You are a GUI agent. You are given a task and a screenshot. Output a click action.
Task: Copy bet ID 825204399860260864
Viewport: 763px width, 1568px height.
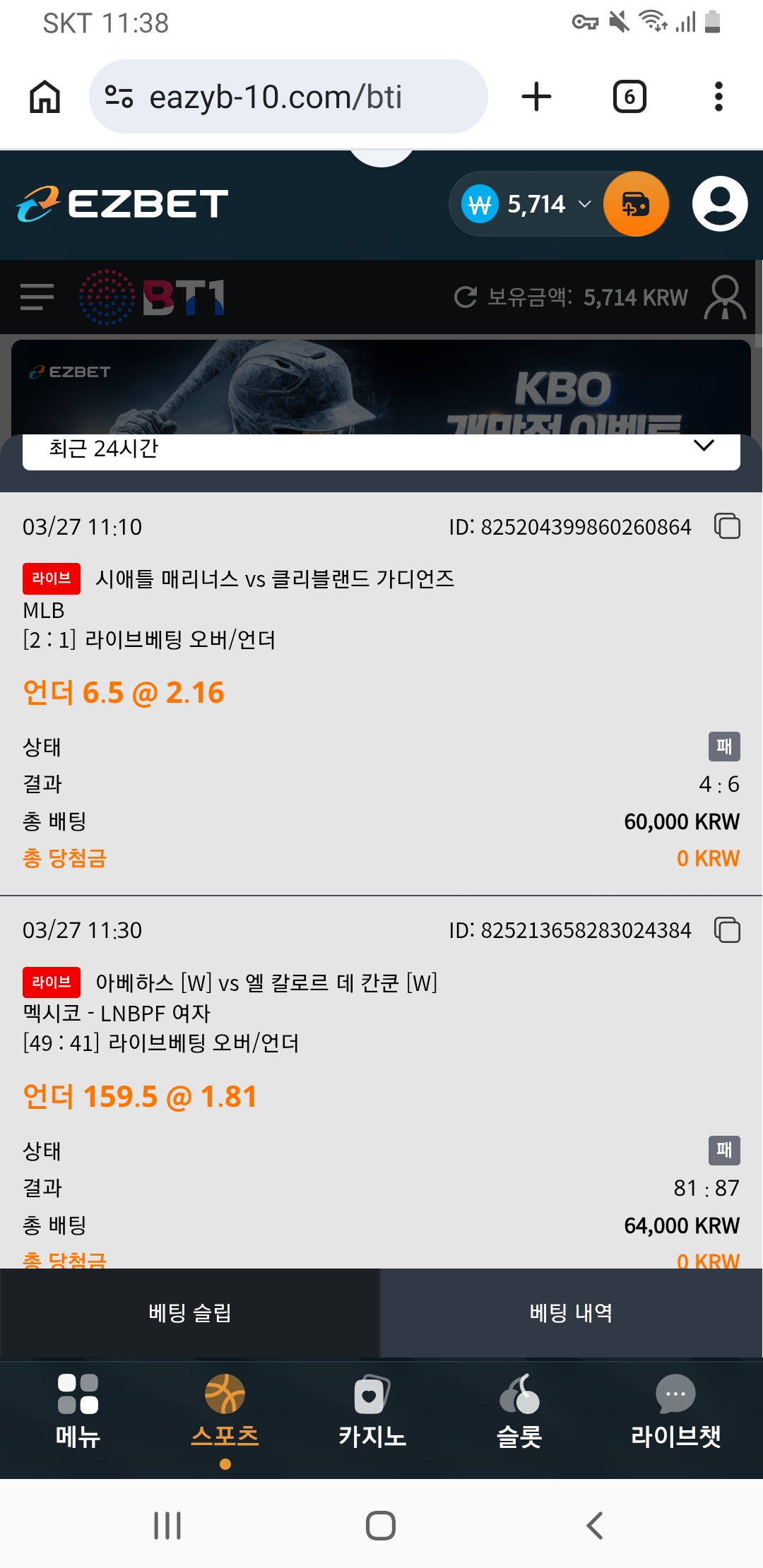click(x=727, y=527)
